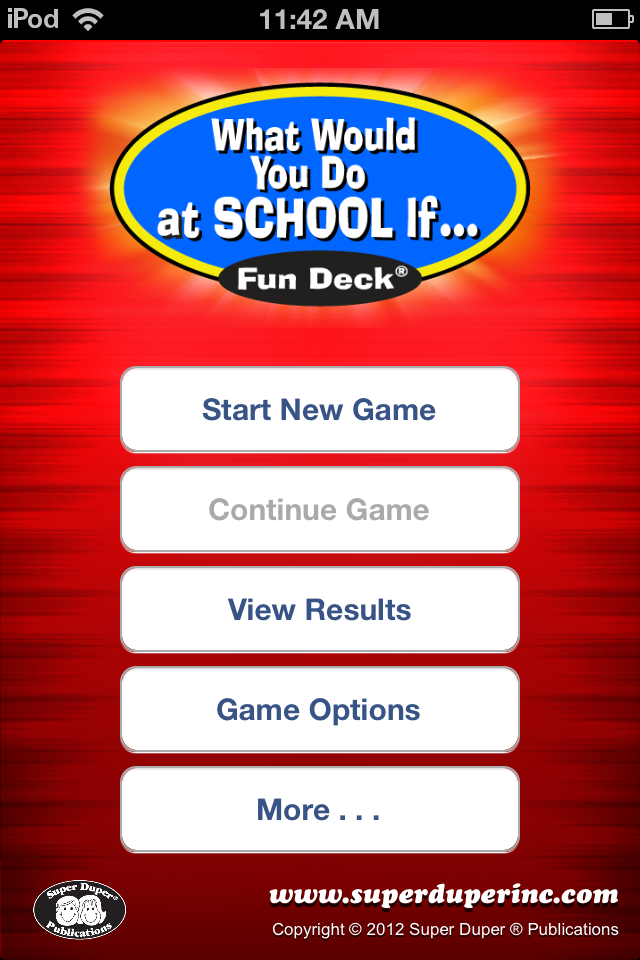Open View Results

pos(319,610)
